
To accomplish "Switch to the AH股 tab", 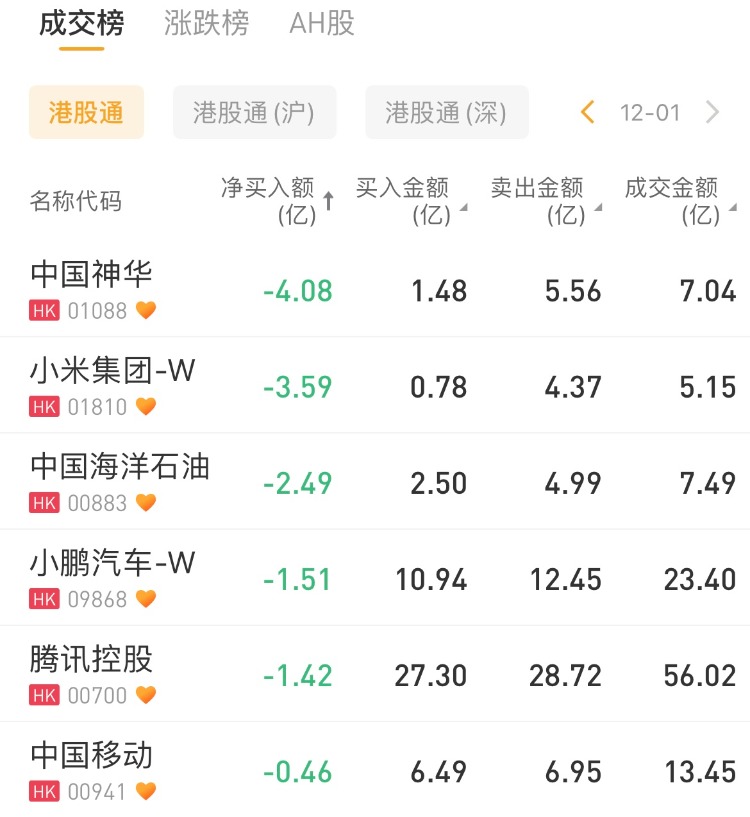I will point(322,23).
